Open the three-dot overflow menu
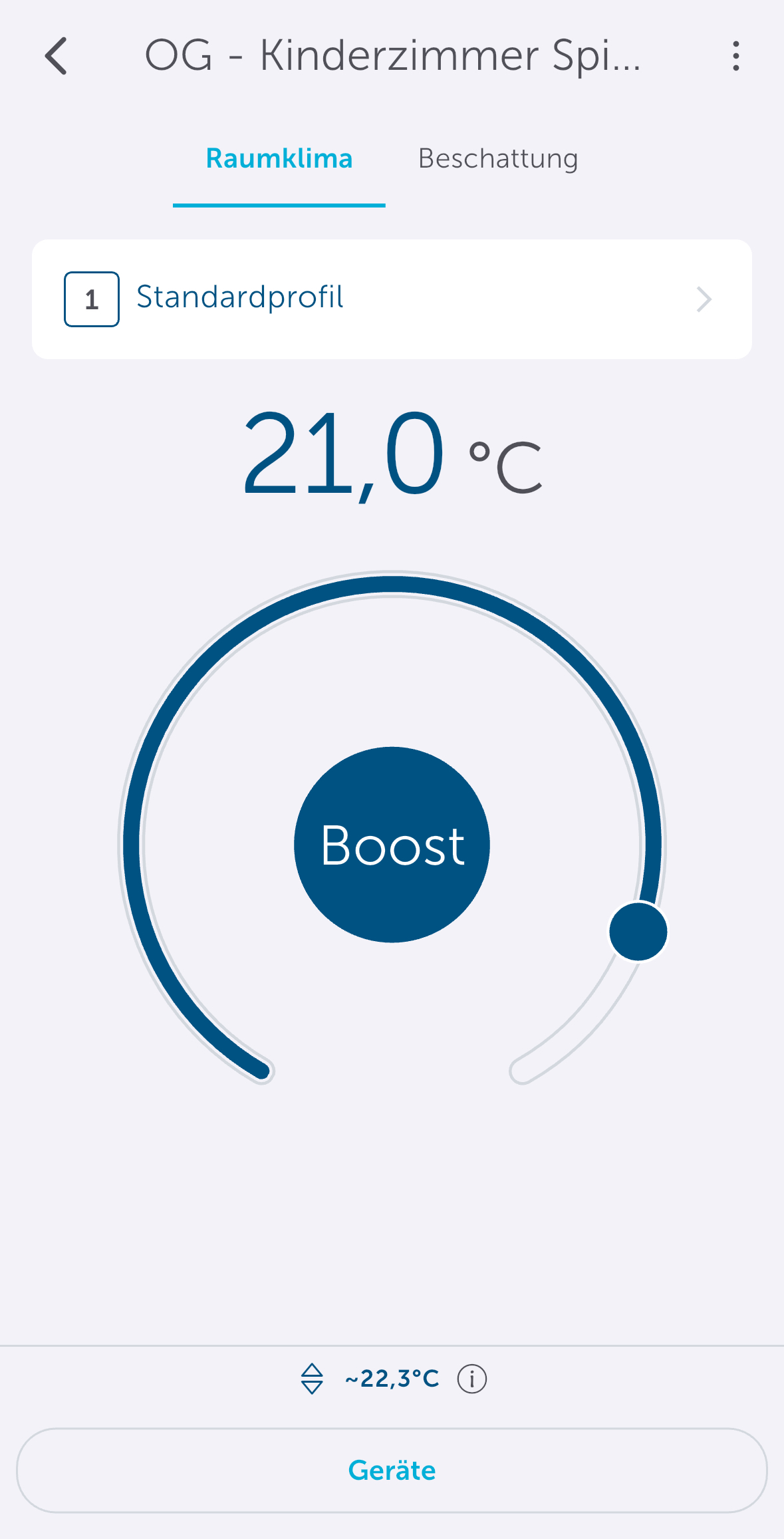The image size is (784, 1539). point(735,56)
